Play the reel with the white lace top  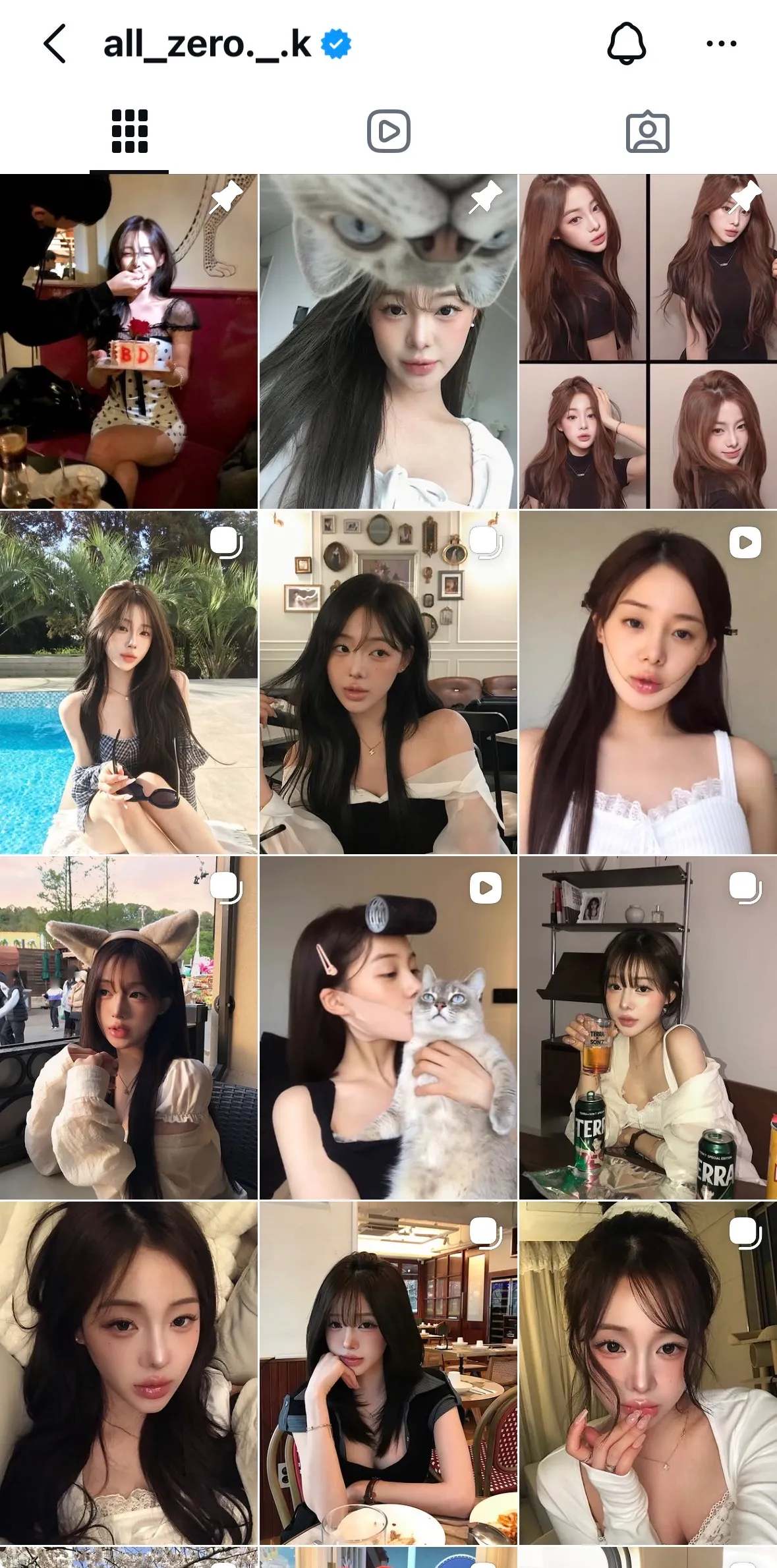click(648, 682)
